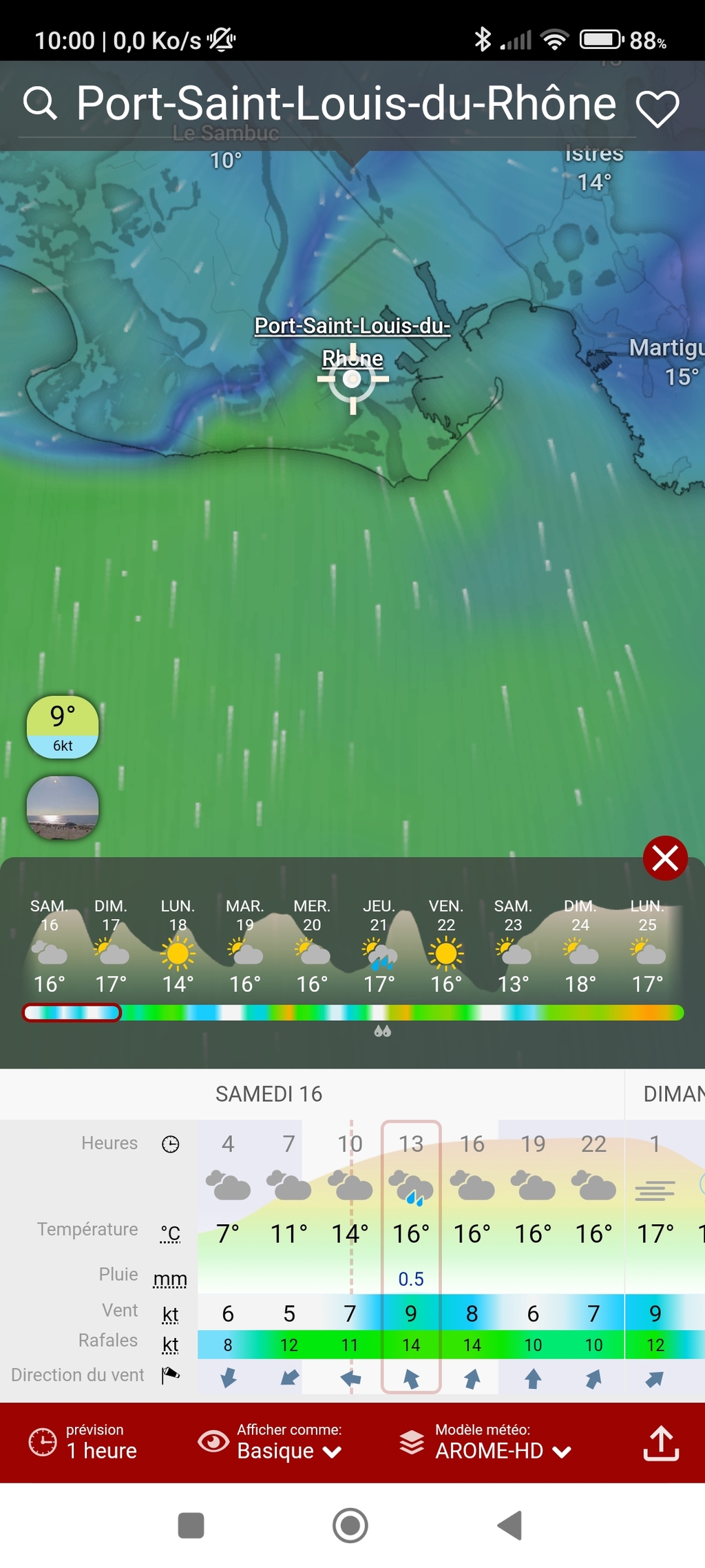
Task: Go back using system navigation
Action: point(510,1525)
